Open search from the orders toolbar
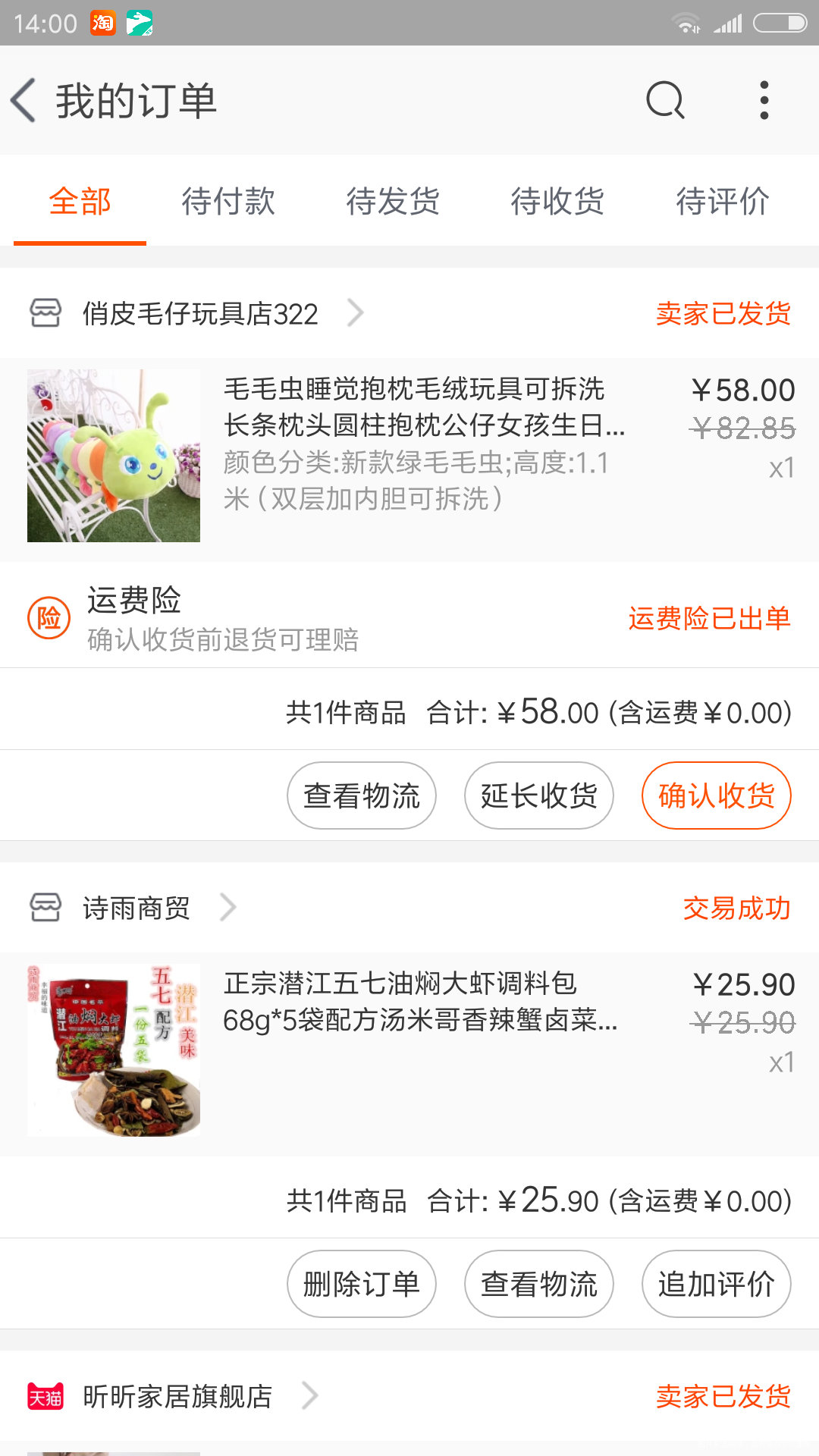Screen dimensions: 819x1456 (663, 101)
